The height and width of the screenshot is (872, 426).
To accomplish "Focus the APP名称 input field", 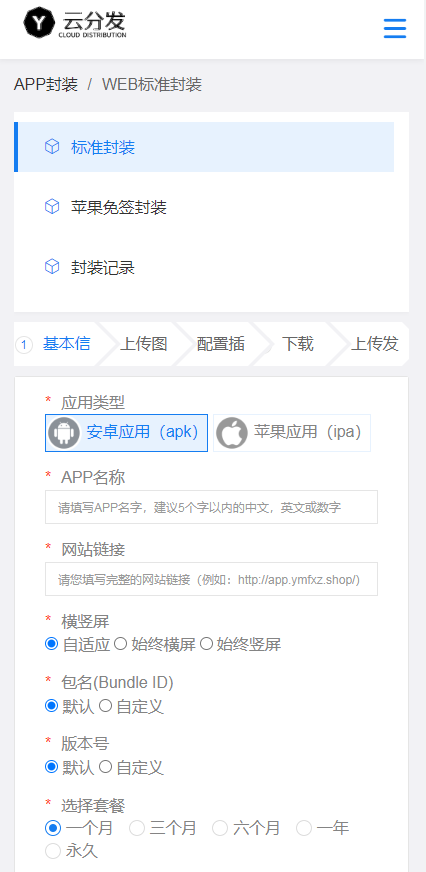I will (211, 507).
